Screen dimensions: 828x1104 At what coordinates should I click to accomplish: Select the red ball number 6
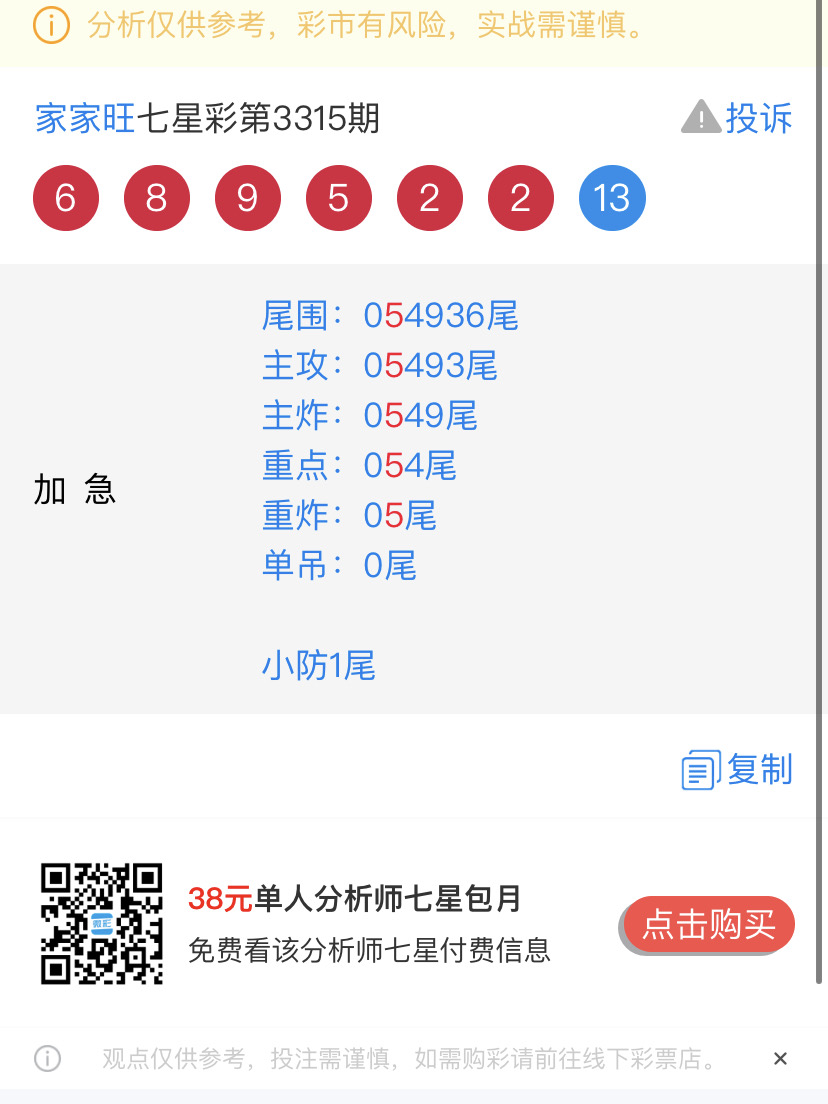coord(66,198)
